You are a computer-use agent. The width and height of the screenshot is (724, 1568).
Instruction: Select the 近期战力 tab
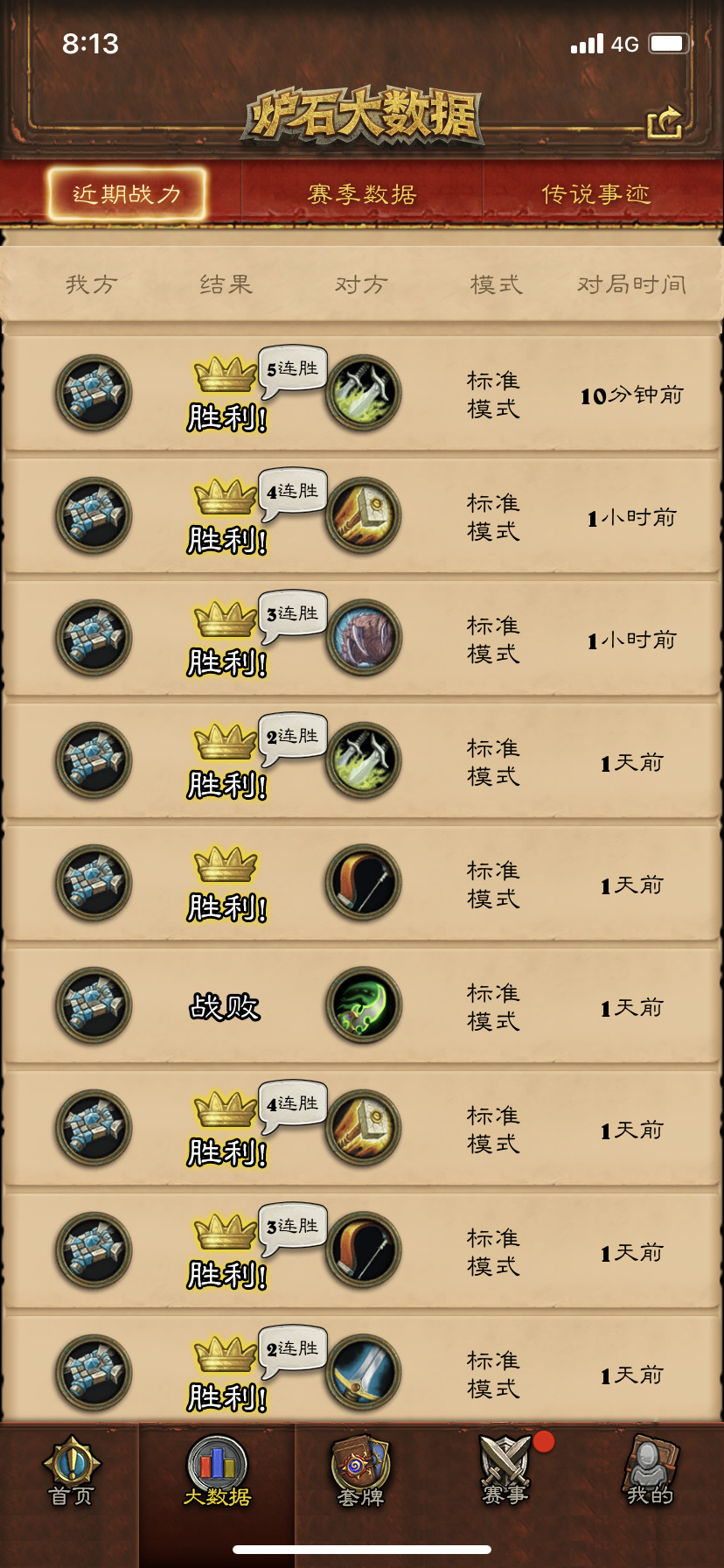point(127,193)
